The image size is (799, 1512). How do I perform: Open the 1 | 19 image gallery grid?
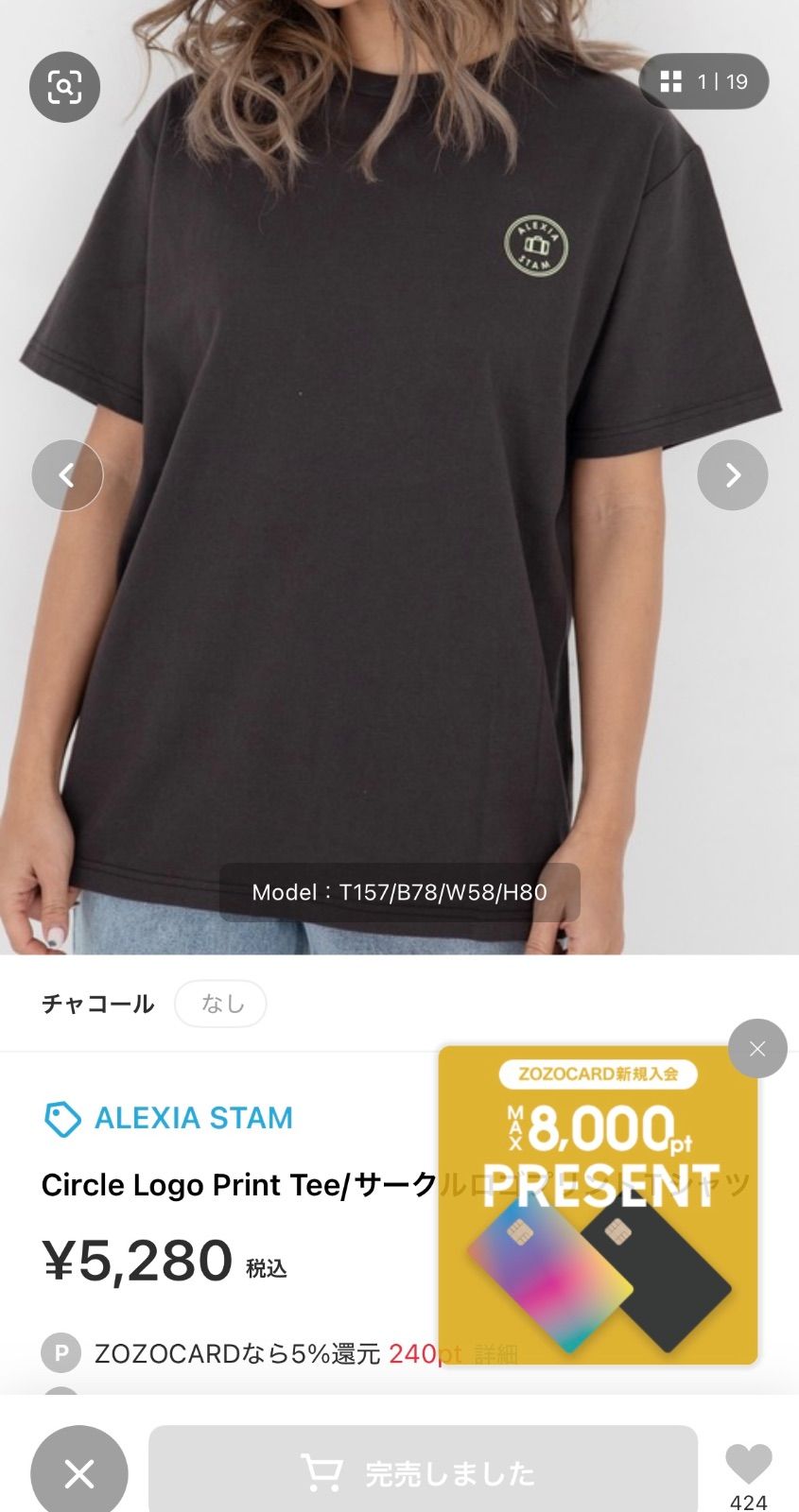coord(703,81)
